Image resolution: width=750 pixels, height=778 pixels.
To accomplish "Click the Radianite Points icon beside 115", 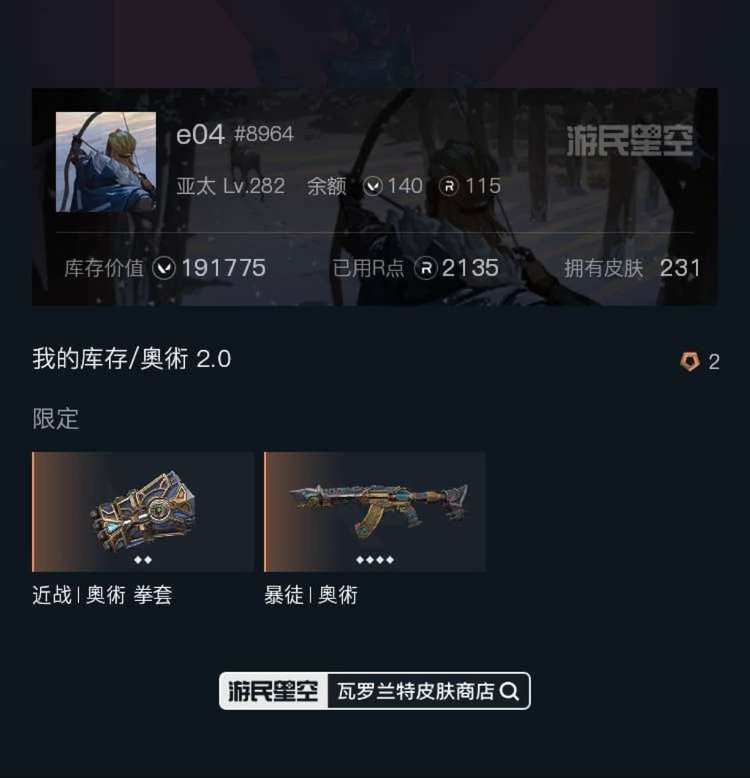I will (x=448, y=186).
